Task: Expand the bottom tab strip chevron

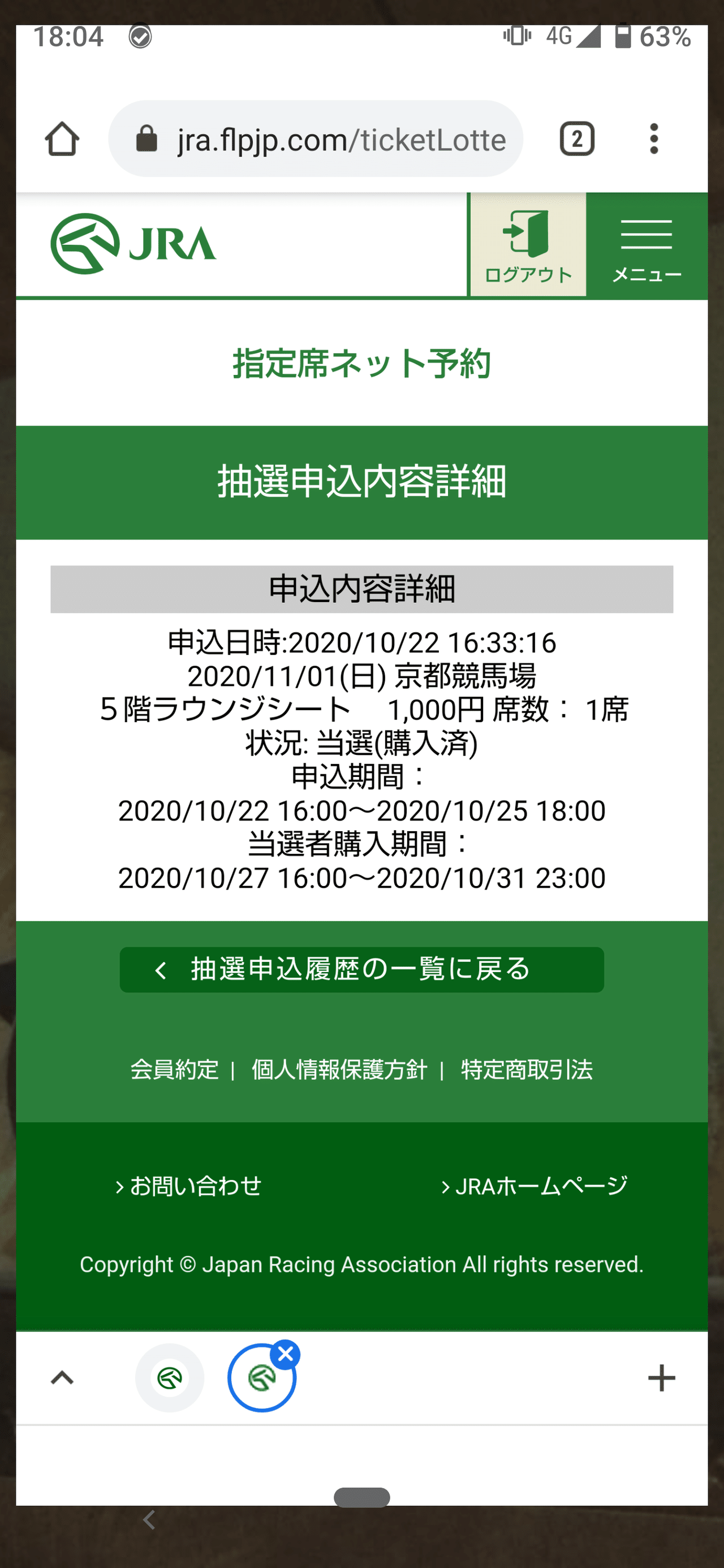Action: tap(62, 1377)
